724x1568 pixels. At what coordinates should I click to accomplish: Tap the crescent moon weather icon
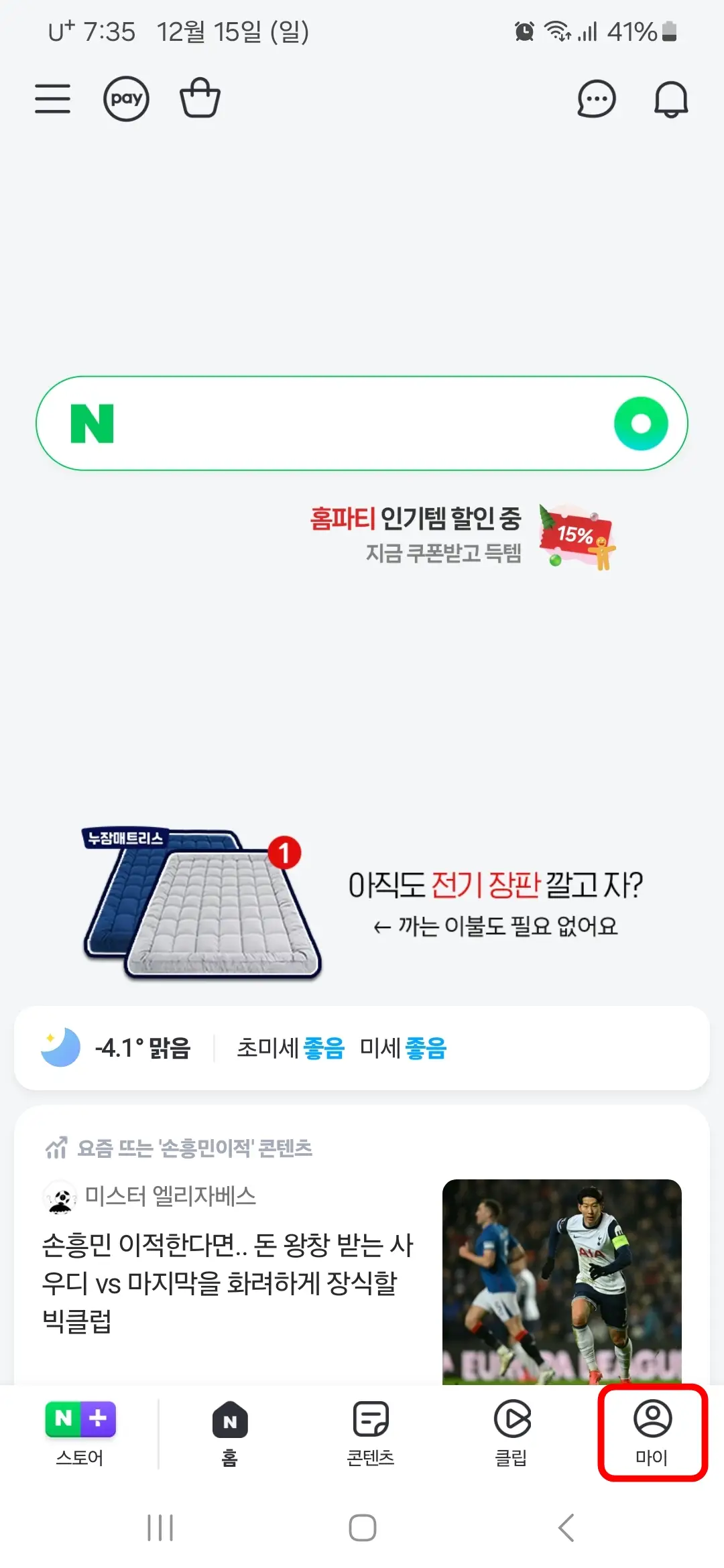click(x=60, y=1049)
